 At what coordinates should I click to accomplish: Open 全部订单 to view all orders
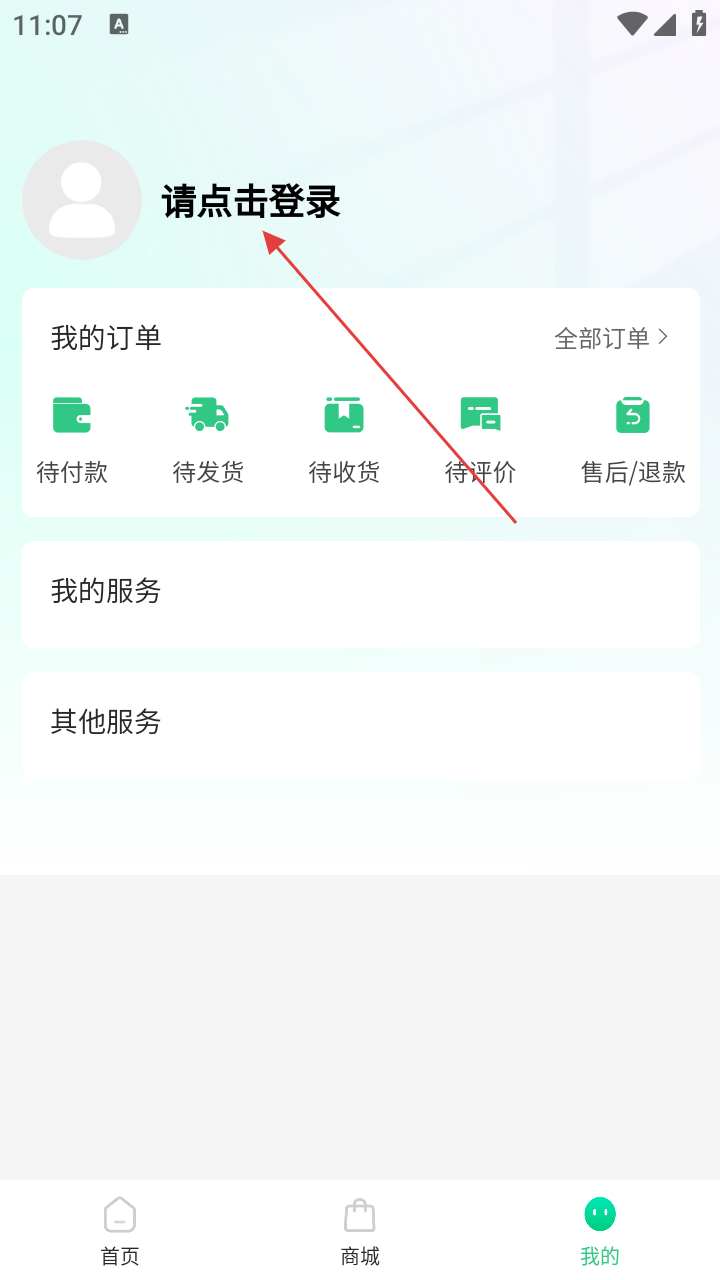[611, 338]
